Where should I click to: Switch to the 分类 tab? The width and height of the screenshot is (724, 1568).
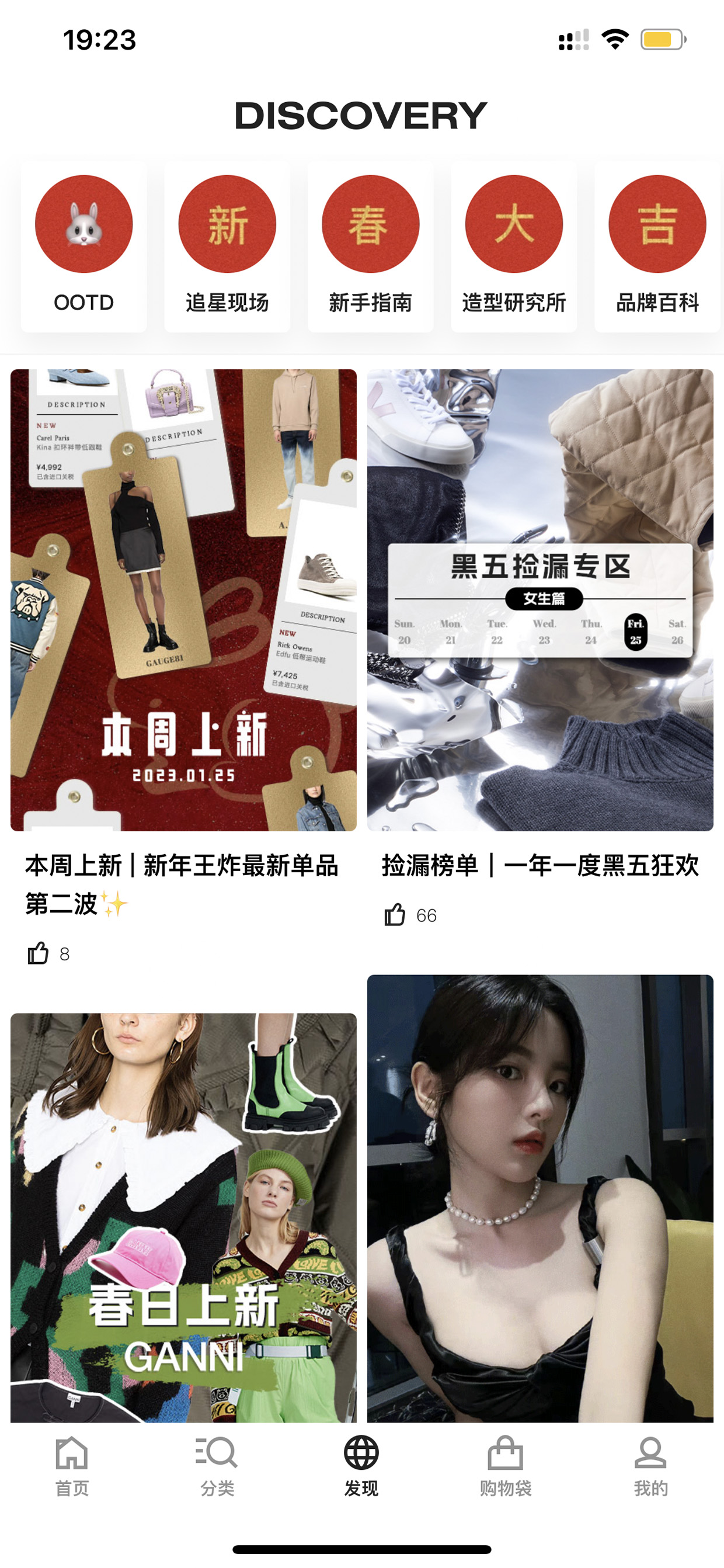pos(217,1466)
